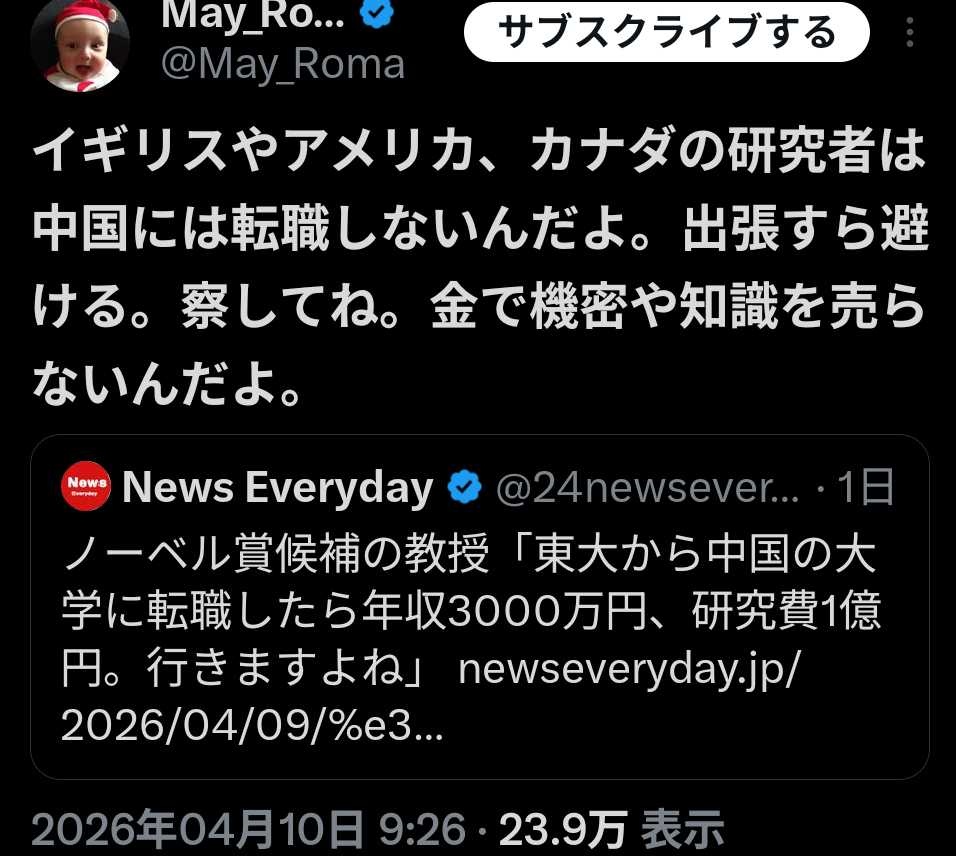Open May_Roma's profile picture

[80, 42]
